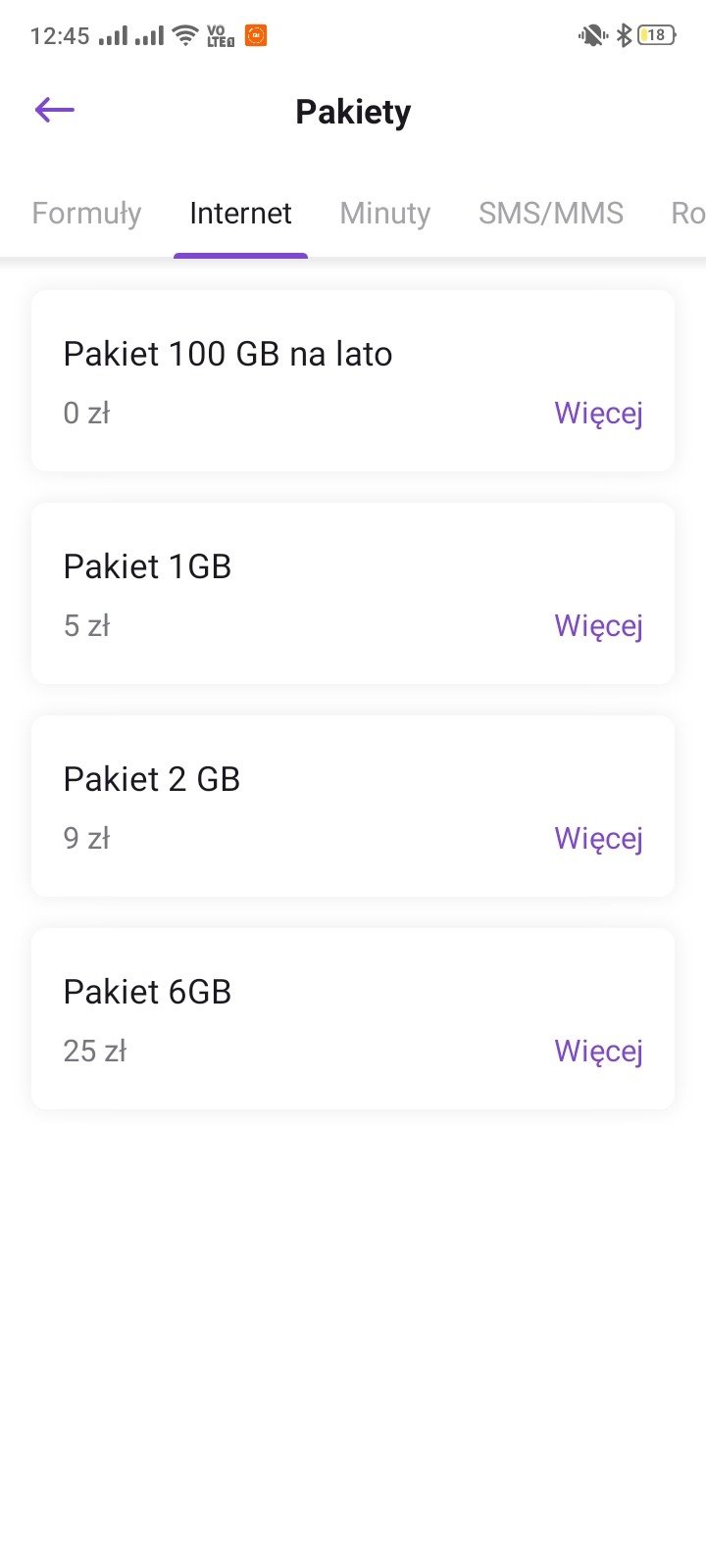Viewport: 706px width, 1568px height.
Task: Open the SMS/MMS tab
Action: [551, 214]
